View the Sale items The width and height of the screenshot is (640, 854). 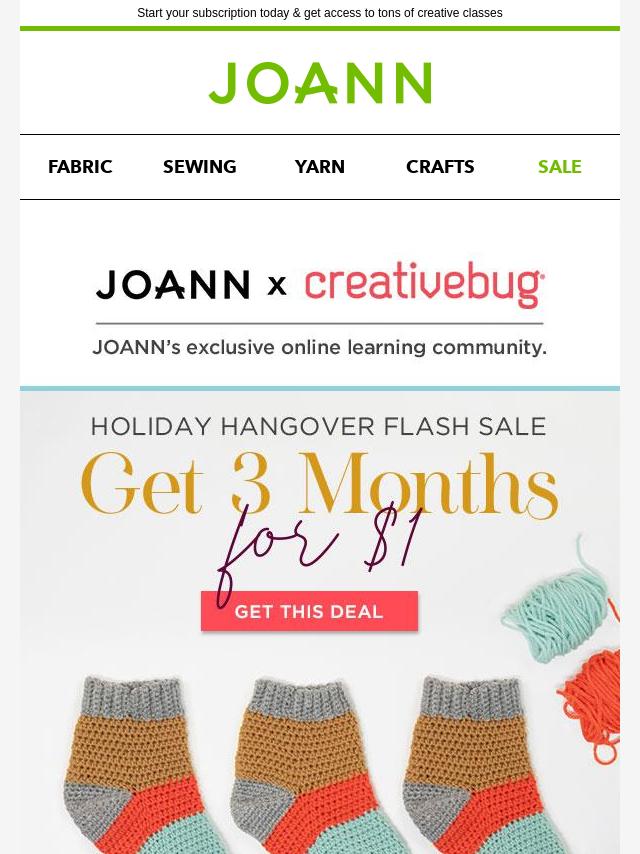click(559, 167)
